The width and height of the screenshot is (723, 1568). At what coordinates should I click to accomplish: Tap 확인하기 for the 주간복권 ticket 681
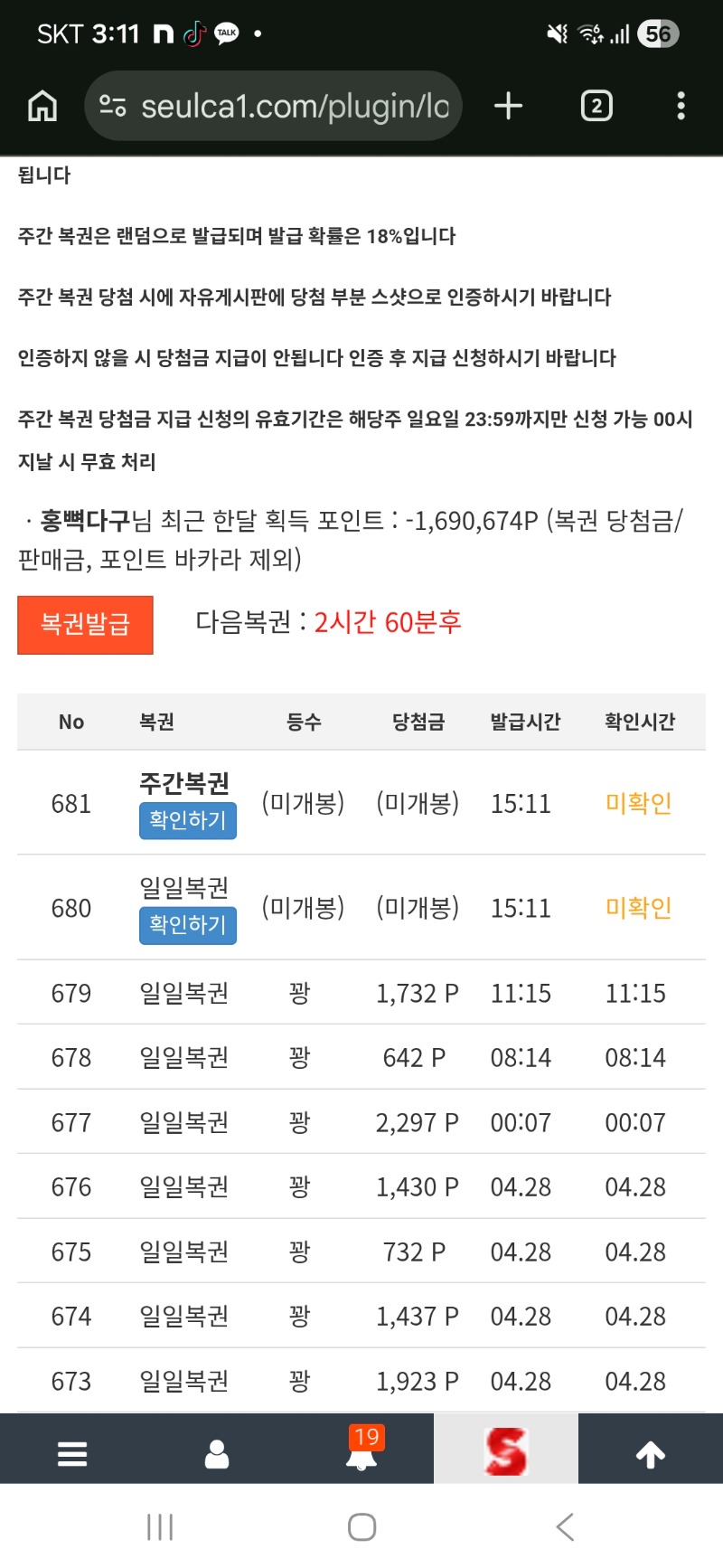point(188,820)
